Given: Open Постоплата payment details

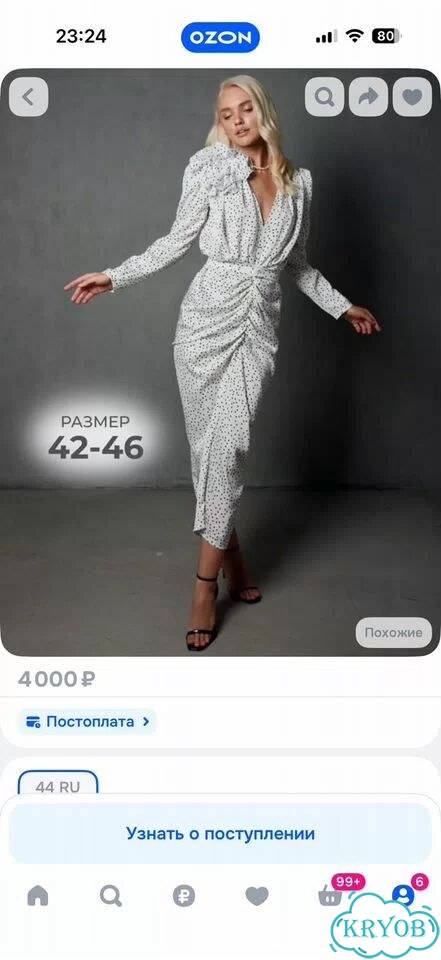Looking at the screenshot, I should [x=86, y=721].
